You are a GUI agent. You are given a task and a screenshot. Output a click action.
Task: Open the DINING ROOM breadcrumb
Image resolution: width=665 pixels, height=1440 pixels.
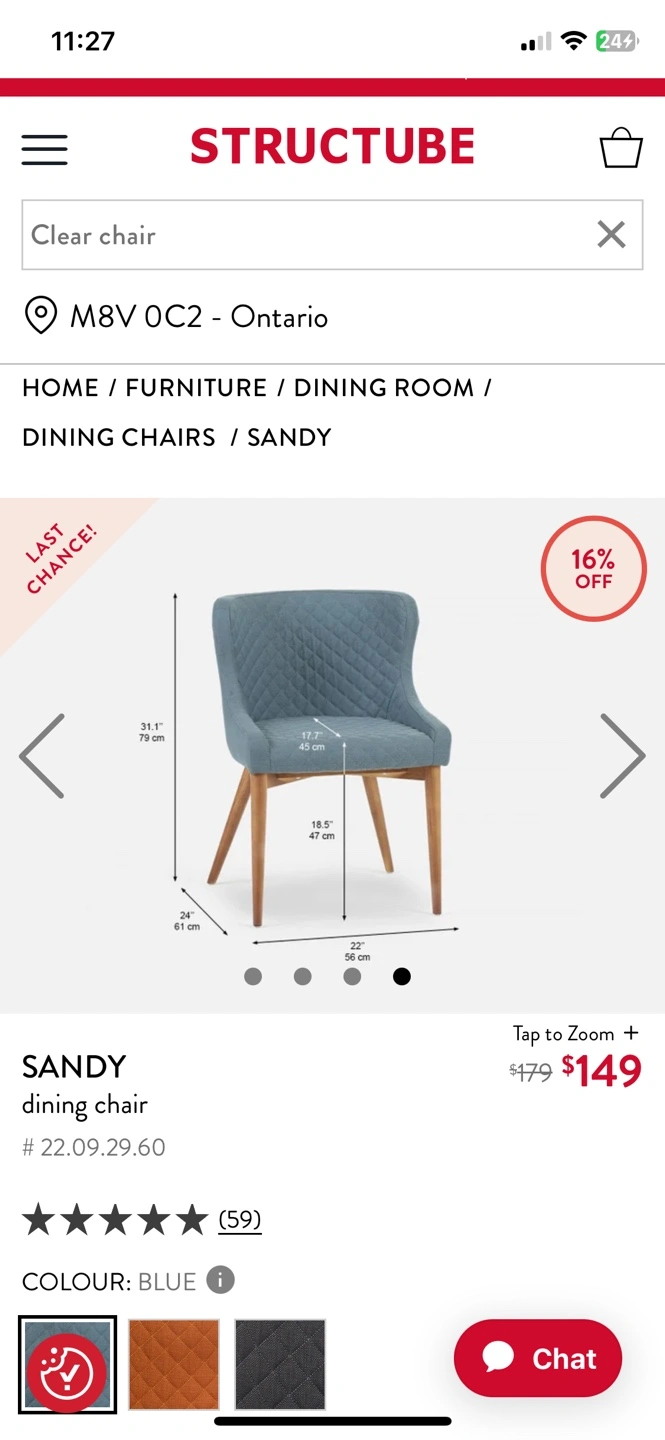pyautogui.click(x=384, y=388)
